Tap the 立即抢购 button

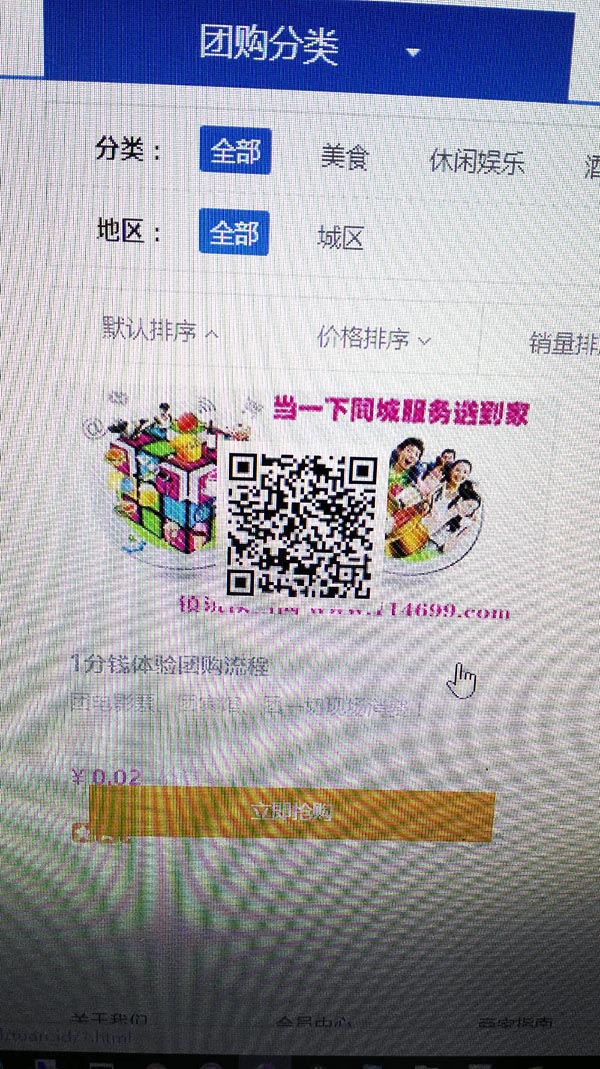291,813
